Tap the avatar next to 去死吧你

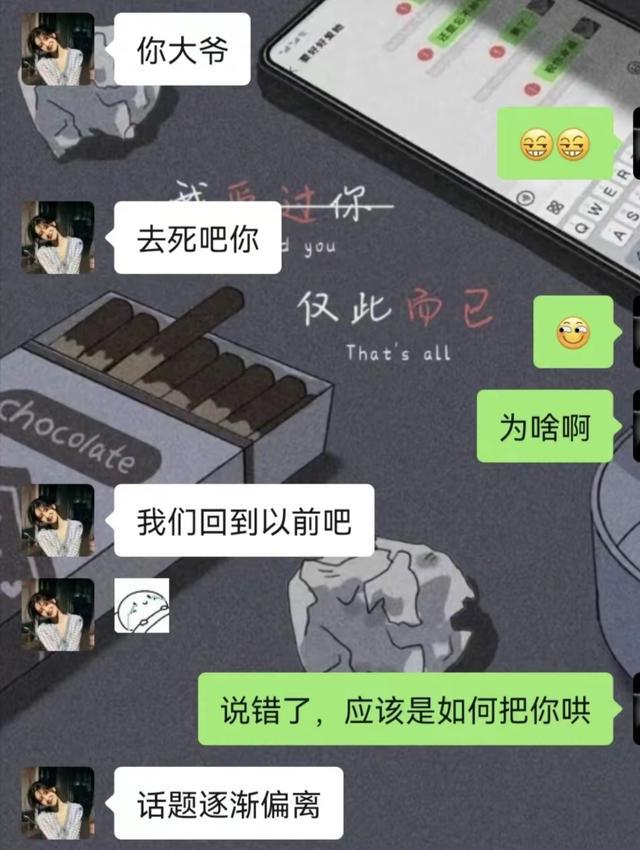pyautogui.click(x=57, y=237)
